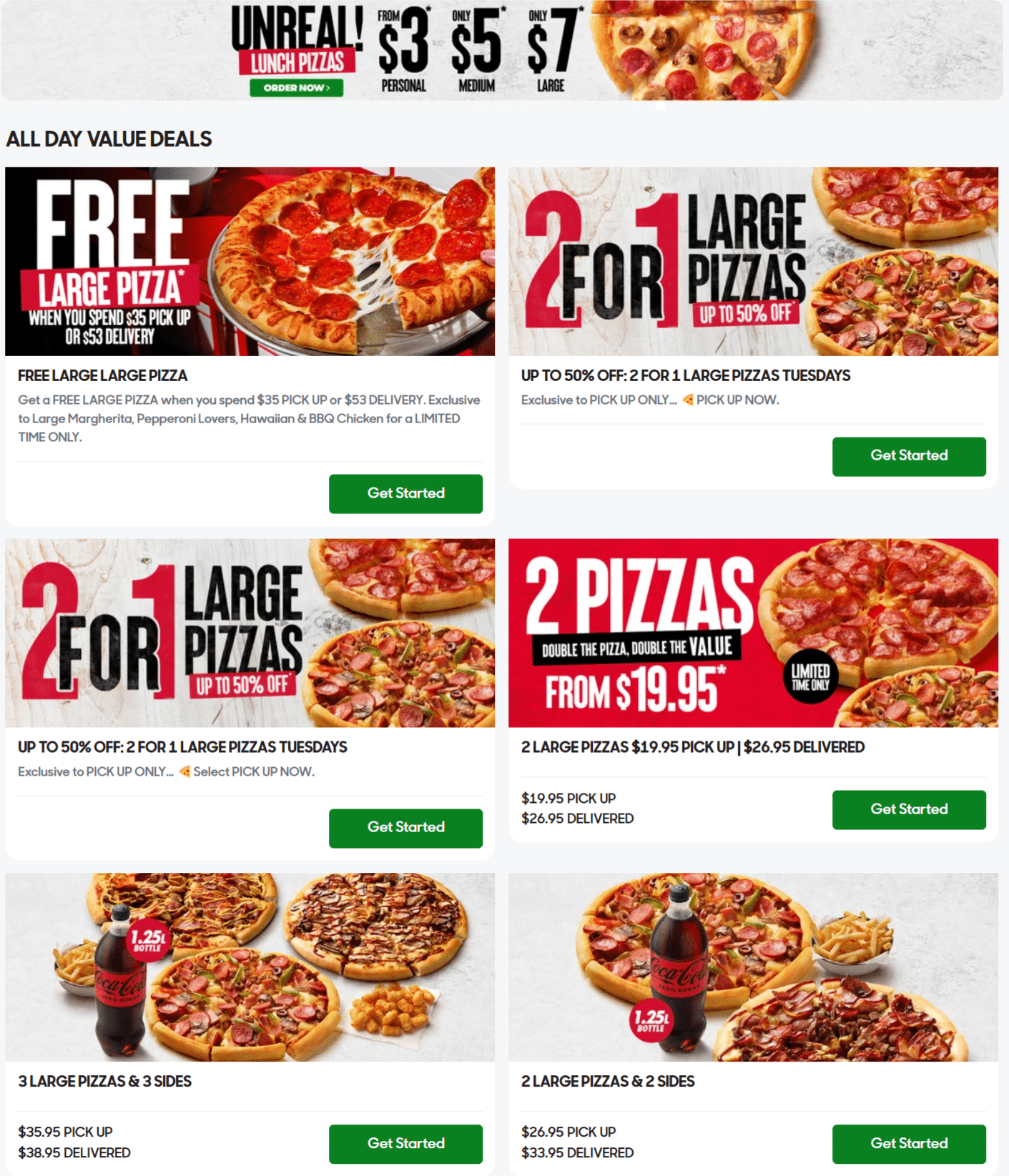The height and width of the screenshot is (1176, 1009).
Task: Get started with the Free Large Pizza deal
Action: click(x=405, y=493)
